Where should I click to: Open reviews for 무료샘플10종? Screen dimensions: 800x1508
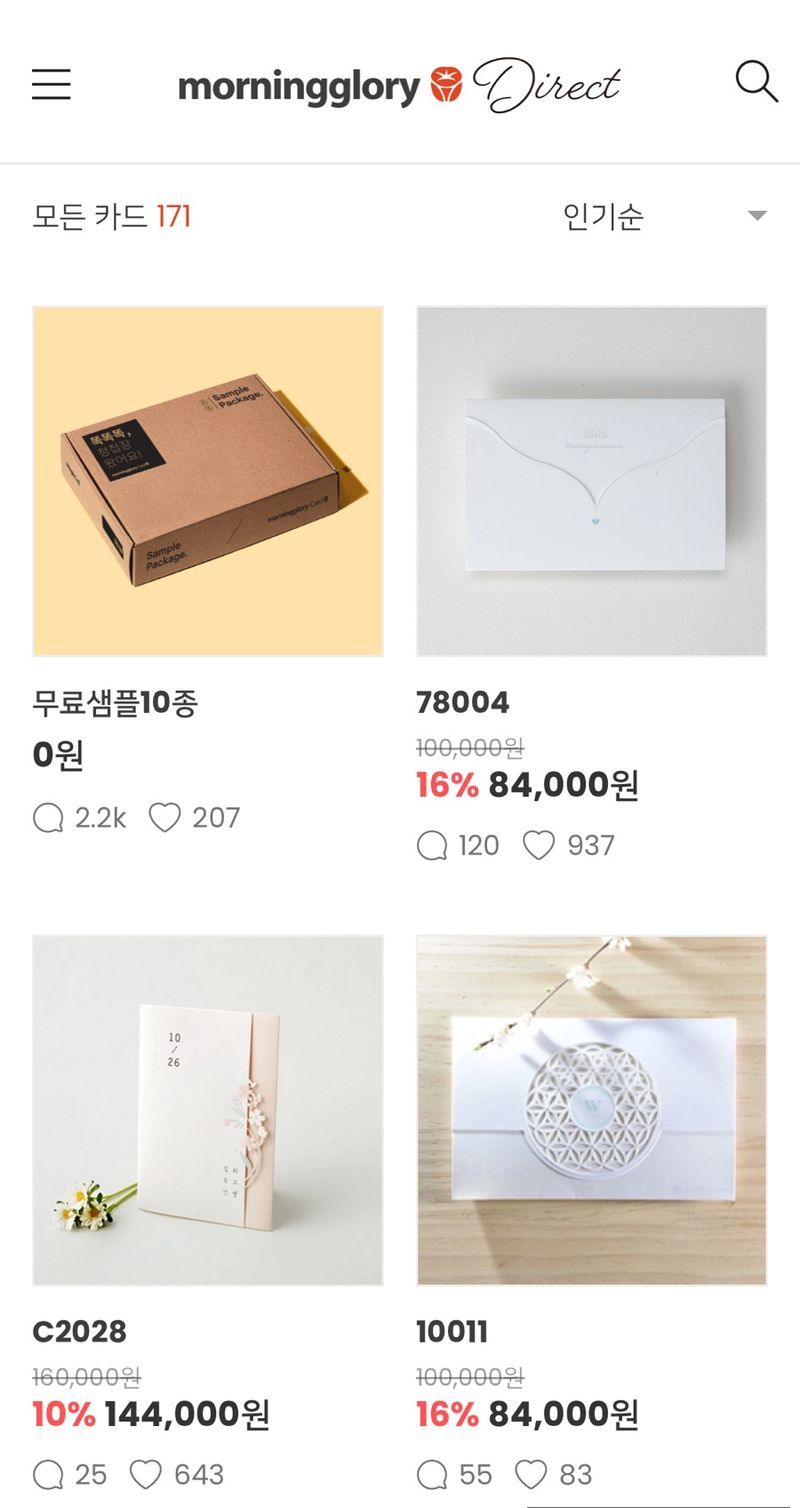[x=48, y=818]
